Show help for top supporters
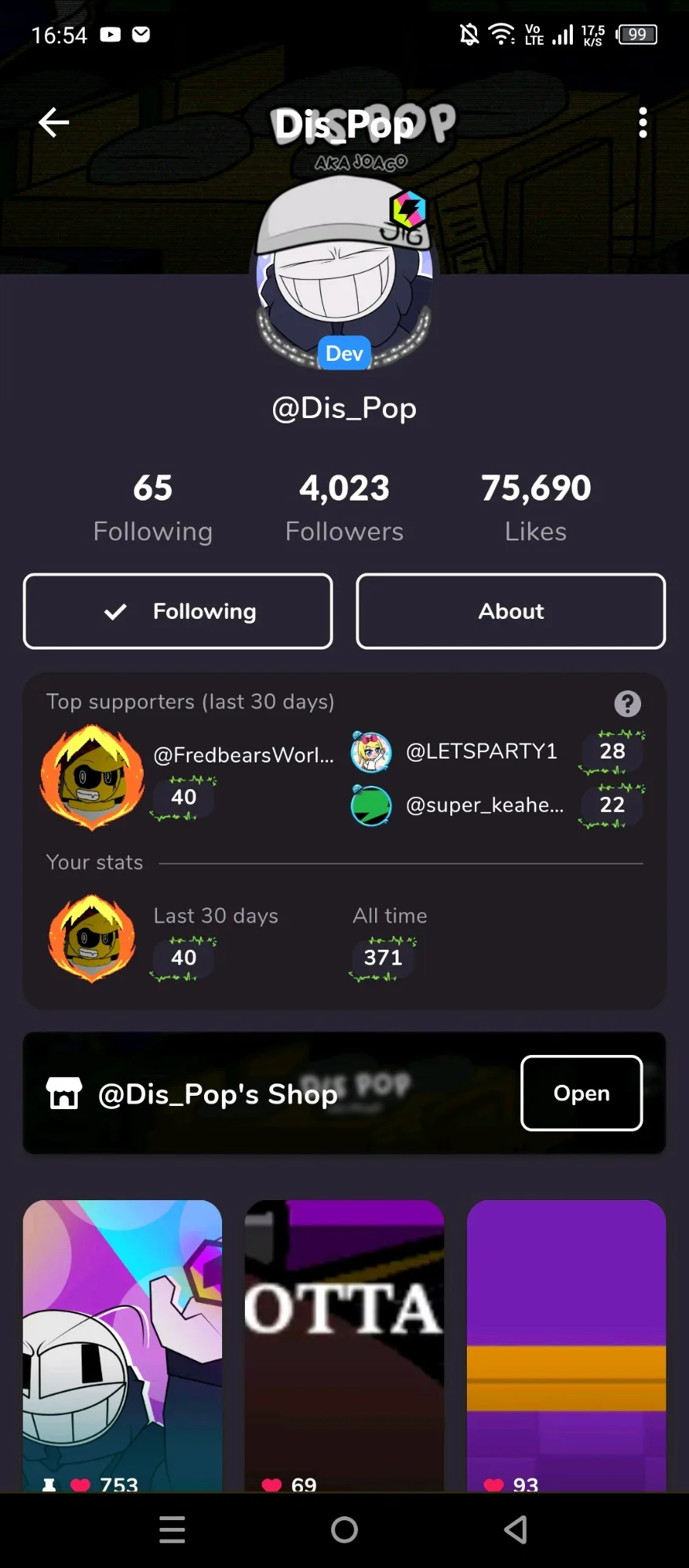Screen dimensions: 689x1568 coord(627,704)
